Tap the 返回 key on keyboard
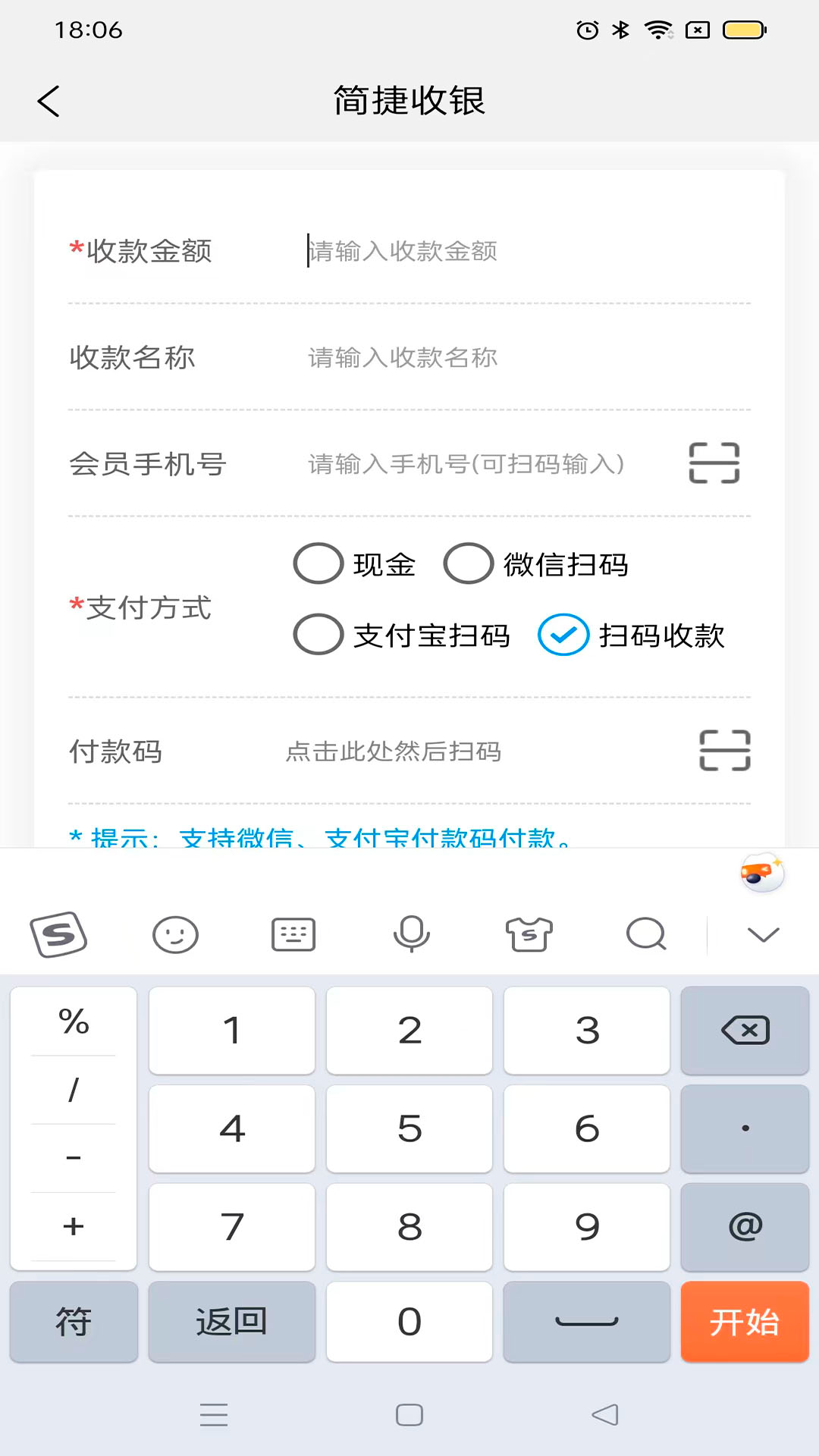Image resolution: width=819 pixels, height=1456 pixels. tap(231, 1322)
